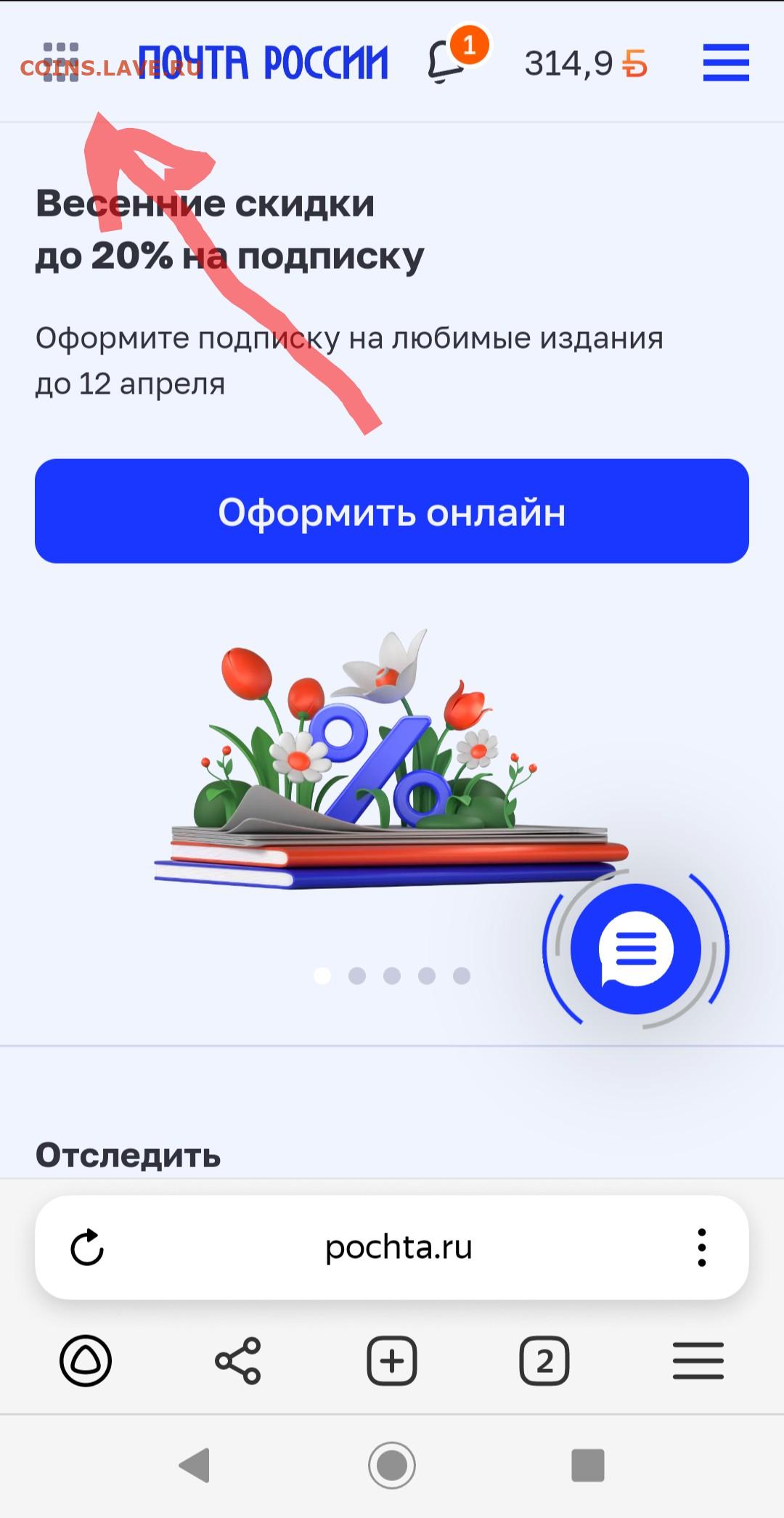Open the blue hamburger menu

[x=726, y=62]
